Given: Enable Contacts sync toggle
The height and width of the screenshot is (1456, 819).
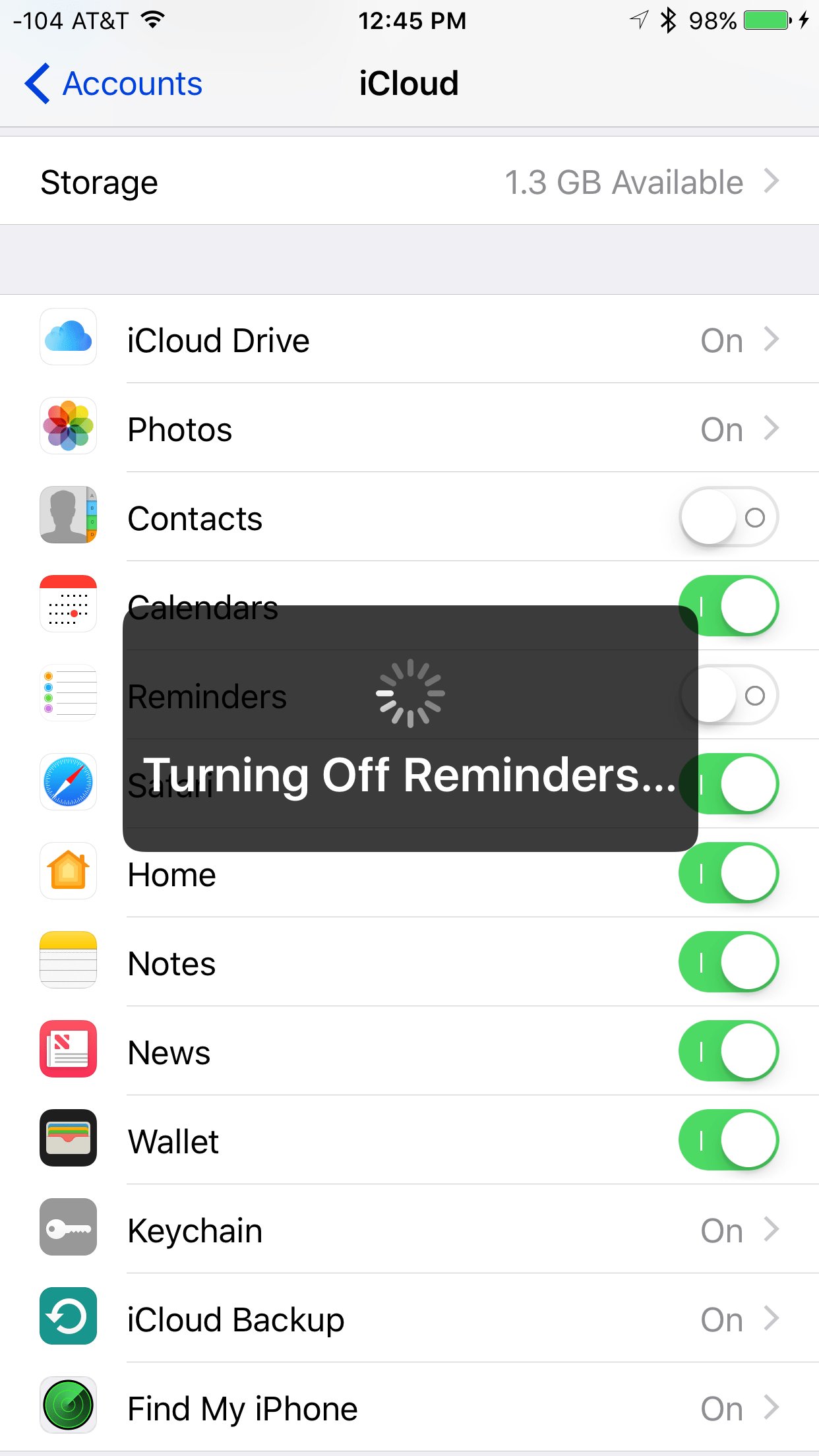Looking at the screenshot, I should 729,518.
